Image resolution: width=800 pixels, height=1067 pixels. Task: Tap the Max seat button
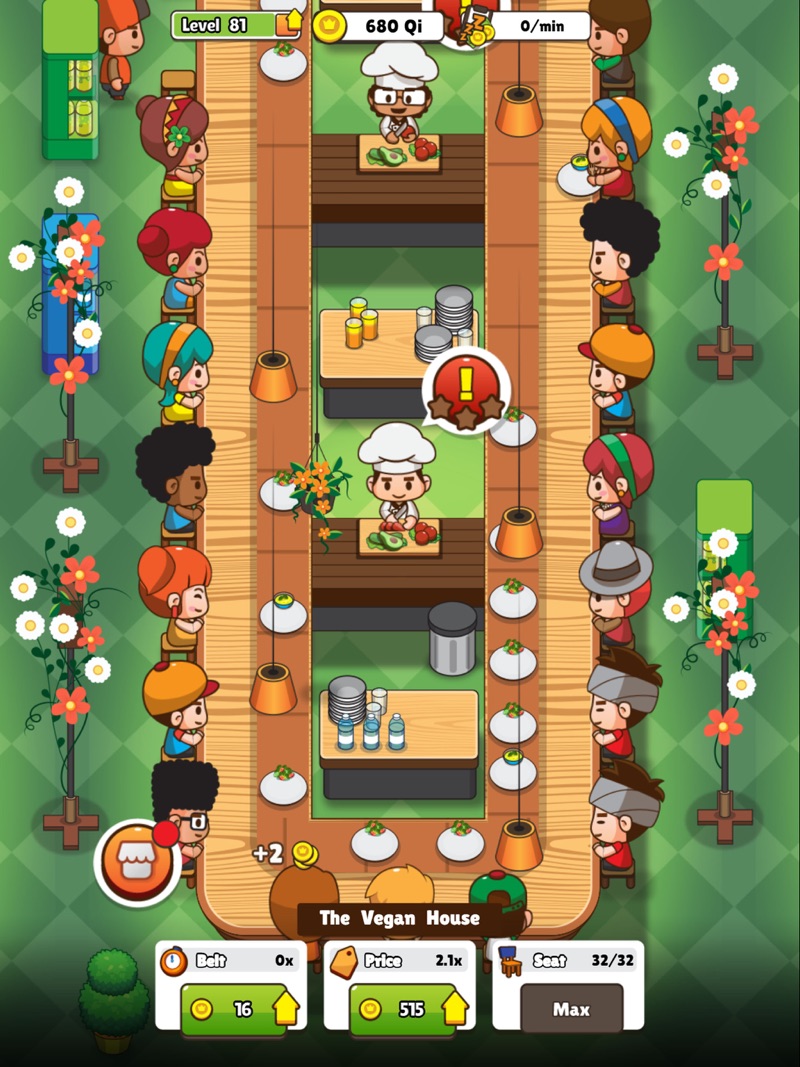(x=571, y=1009)
